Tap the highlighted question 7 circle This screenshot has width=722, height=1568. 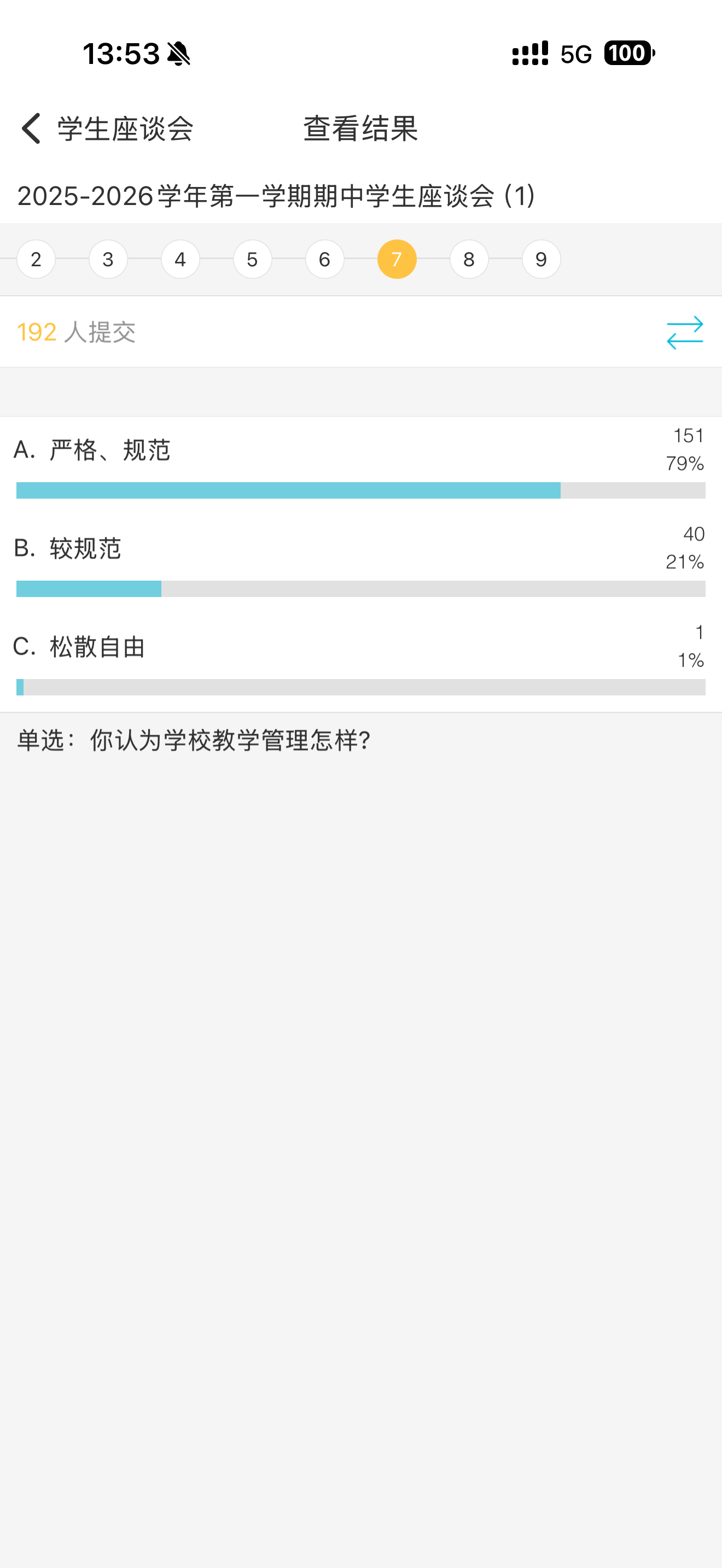pos(397,259)
